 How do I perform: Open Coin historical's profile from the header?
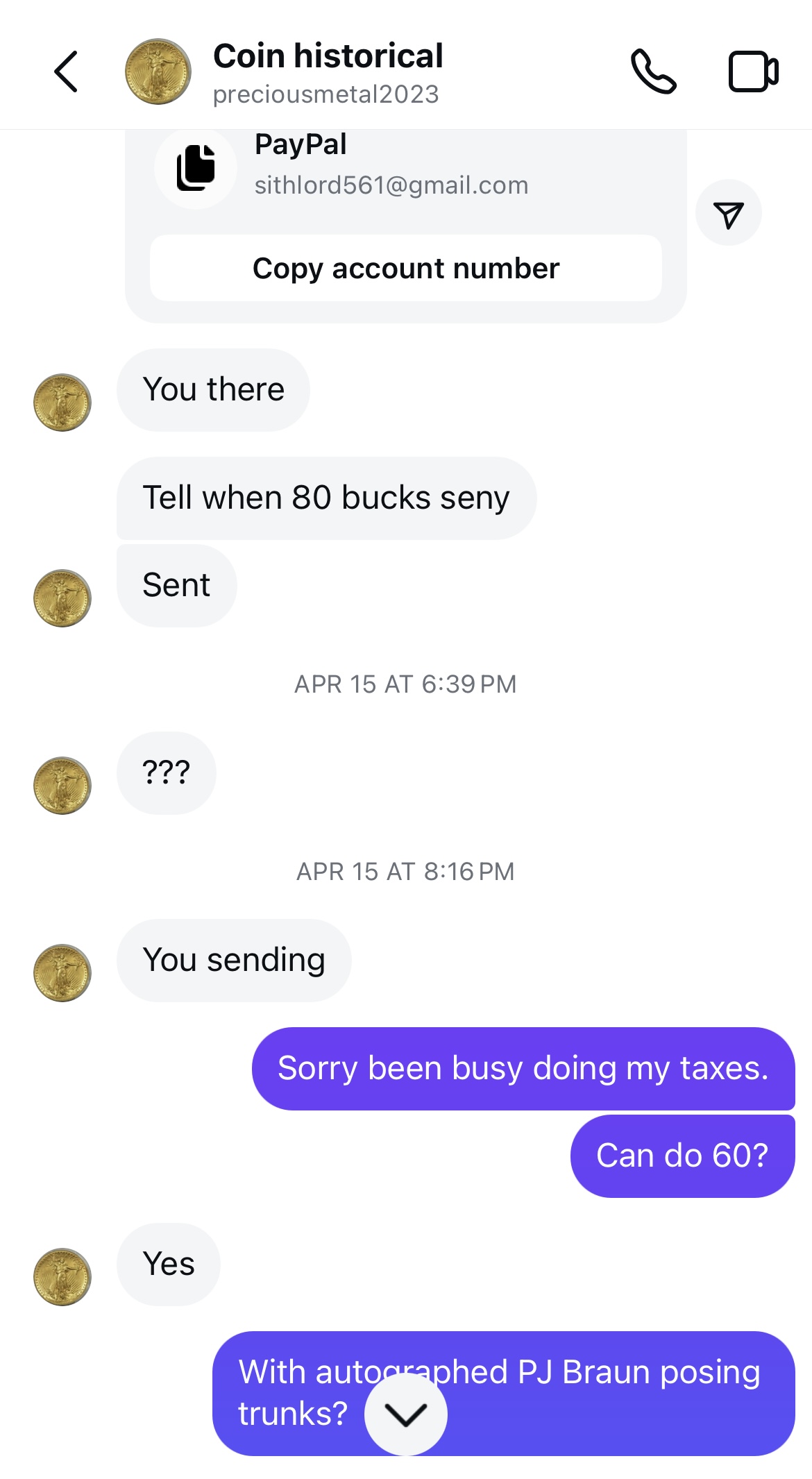click(327, 72)
